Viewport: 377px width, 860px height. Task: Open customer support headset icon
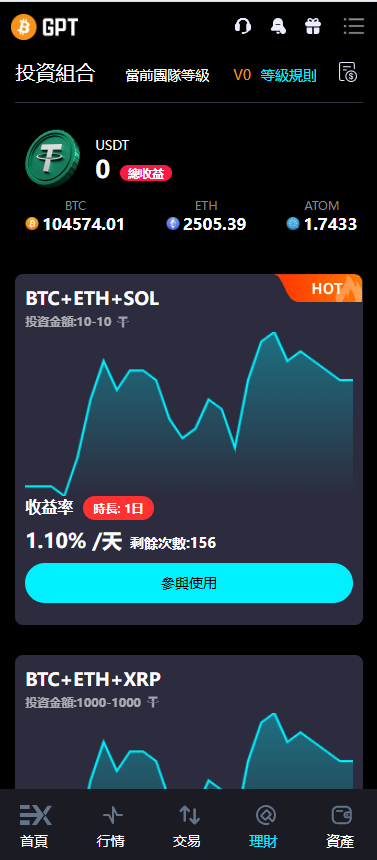[x=243, y=26]
